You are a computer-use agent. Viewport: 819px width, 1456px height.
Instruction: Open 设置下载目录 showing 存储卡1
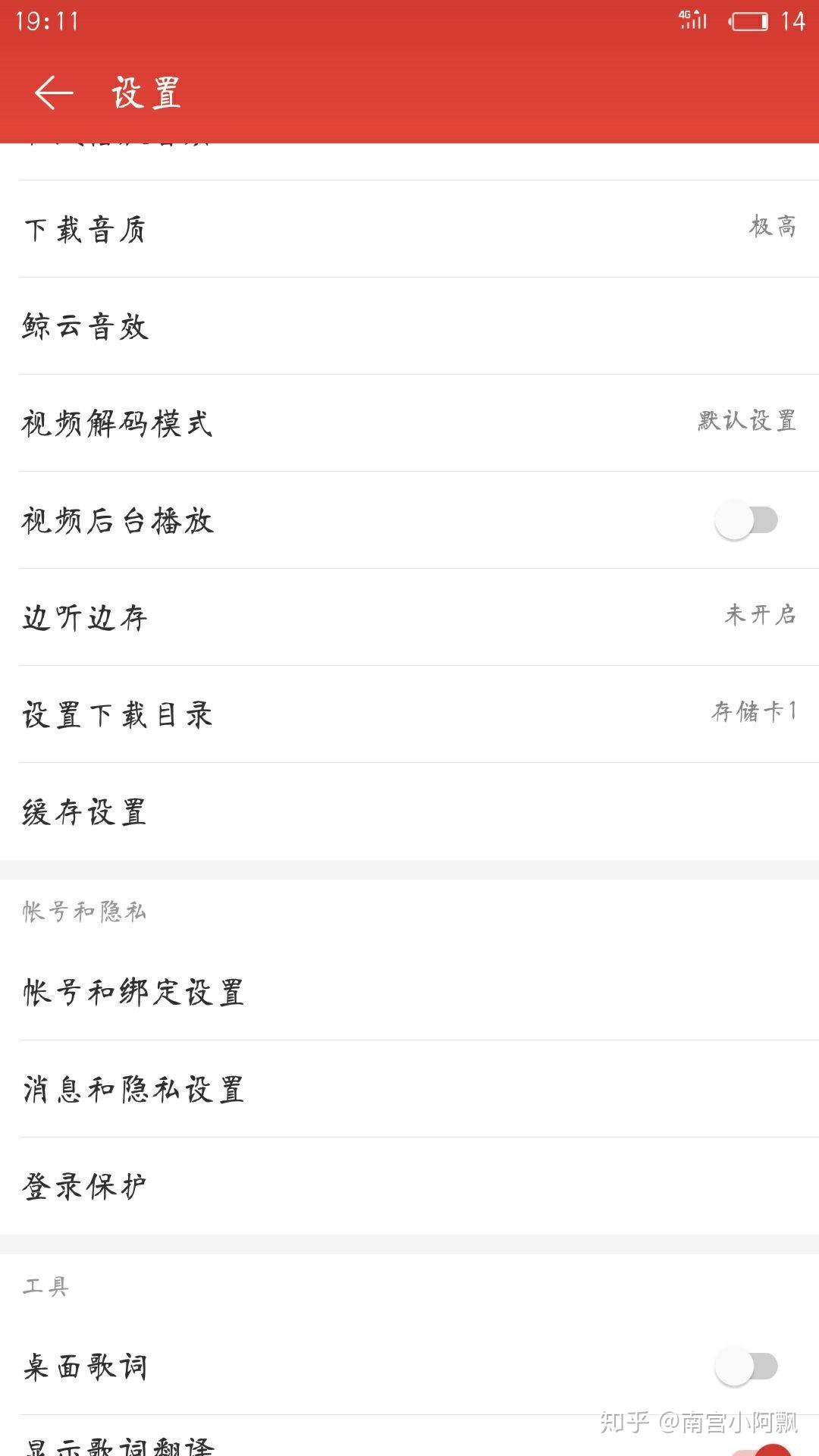pyautogui.click(x=409, y=714)
